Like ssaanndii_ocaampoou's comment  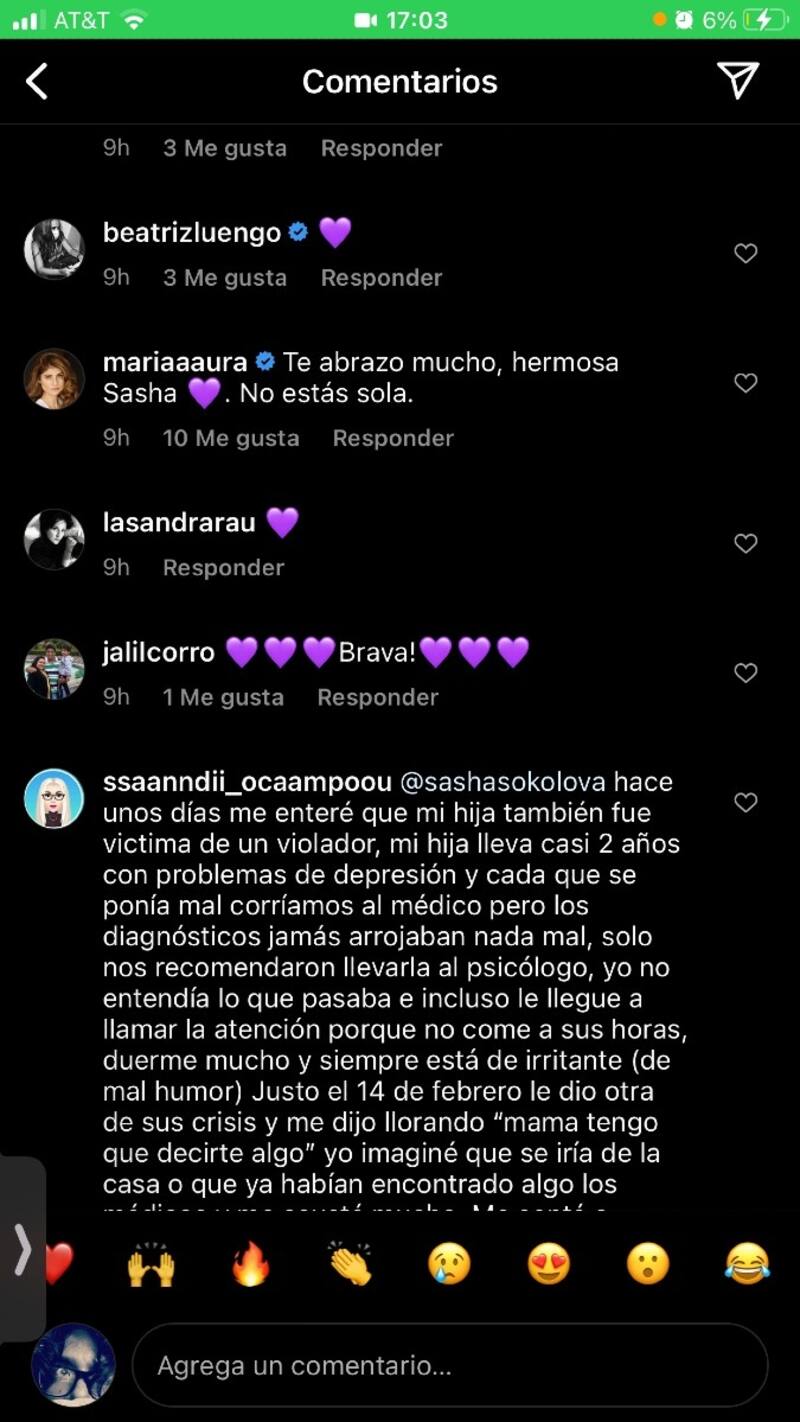[746, 802]
